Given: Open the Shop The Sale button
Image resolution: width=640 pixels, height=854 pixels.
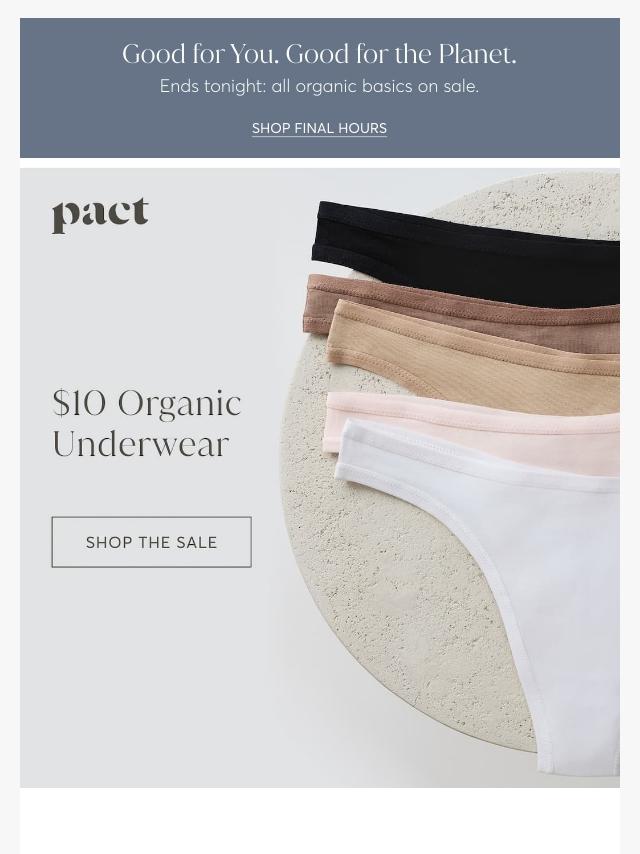Looking at the screenshot, I should point(151,542).
